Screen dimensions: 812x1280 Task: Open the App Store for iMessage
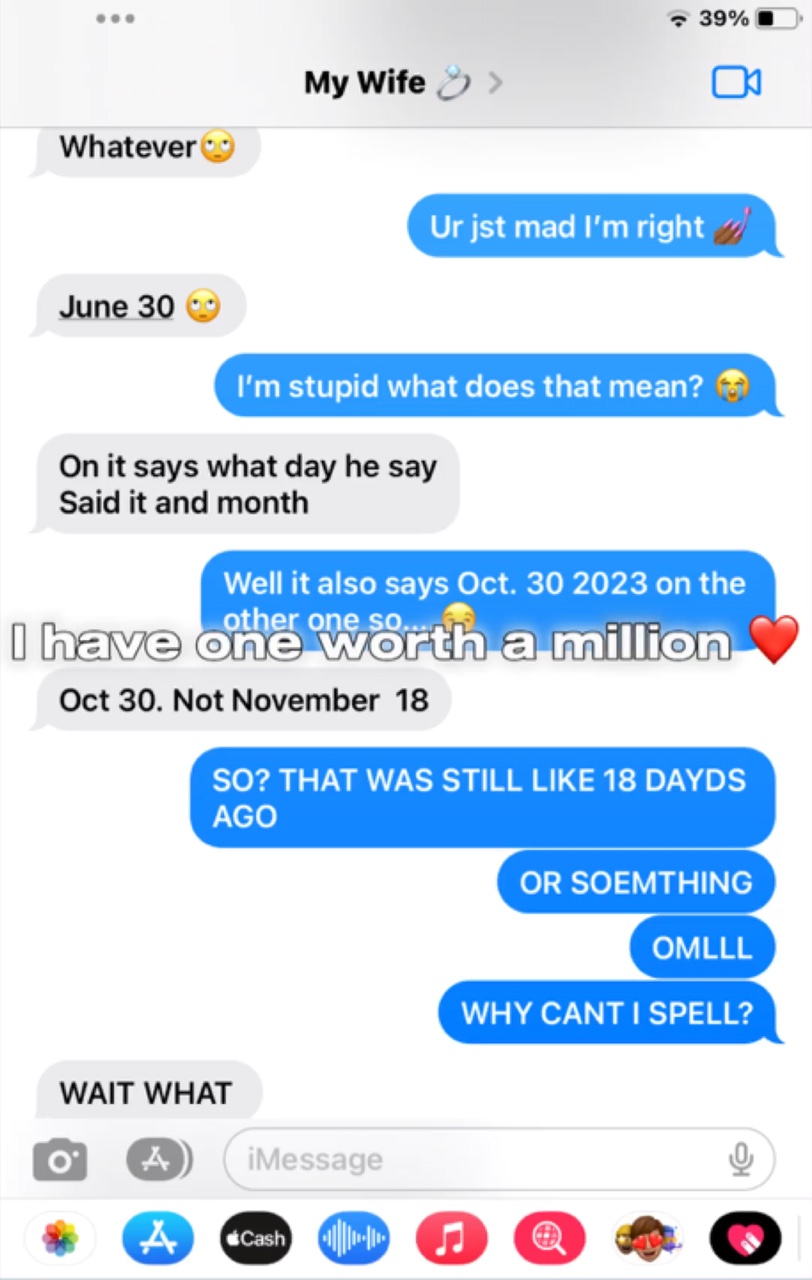click(157, 1239)
